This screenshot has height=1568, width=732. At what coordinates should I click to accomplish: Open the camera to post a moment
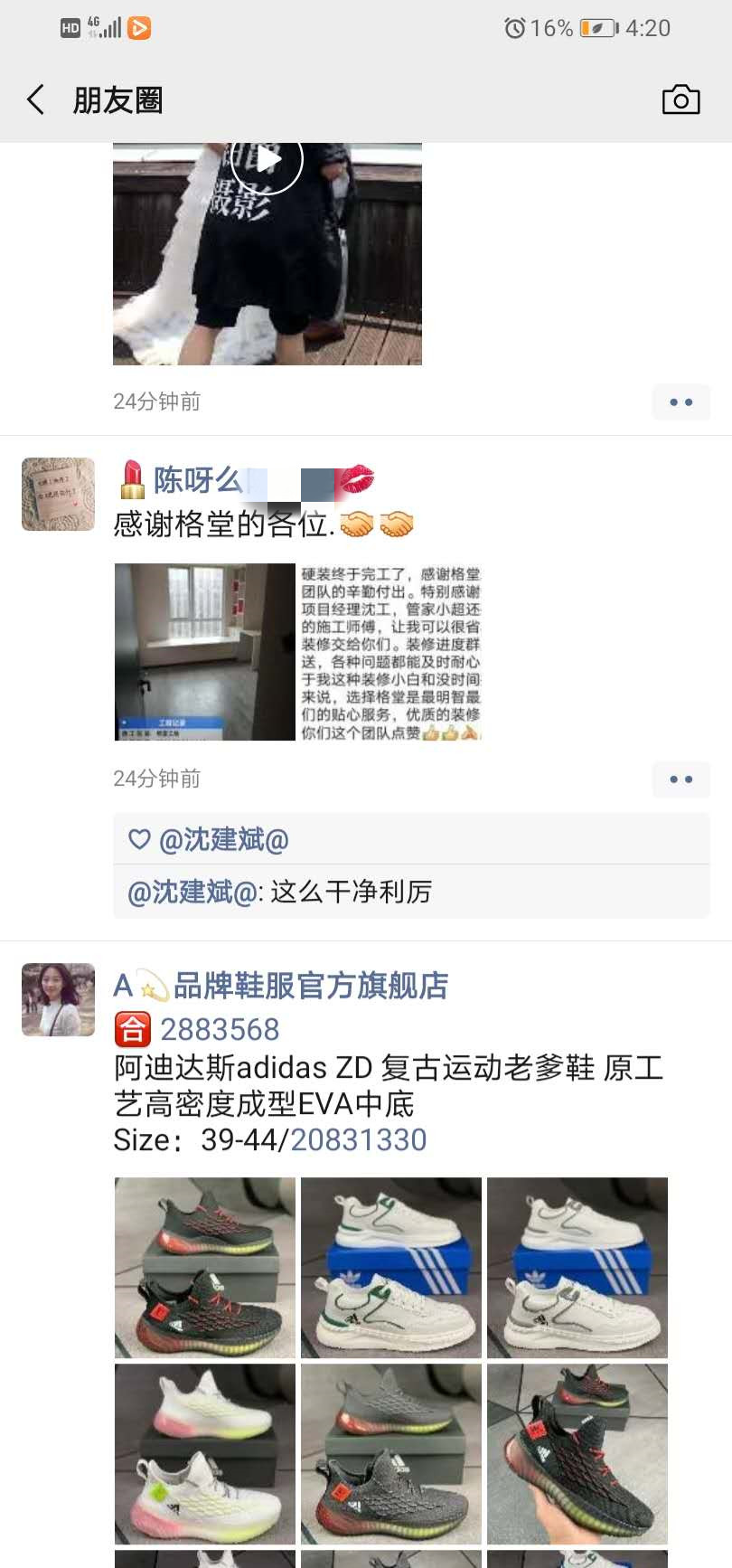click(680, 99)
